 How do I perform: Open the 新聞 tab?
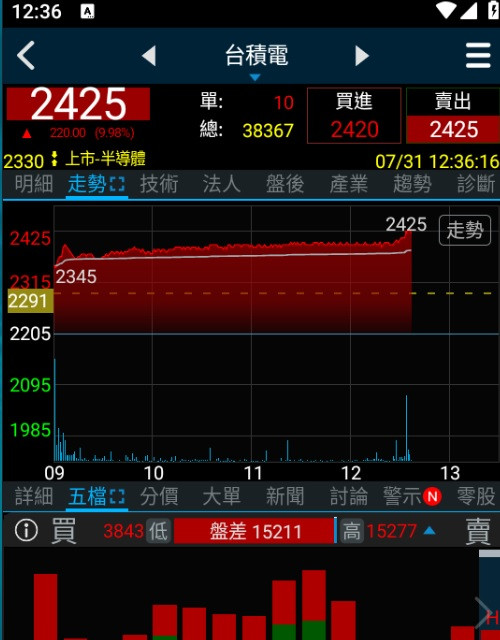coord(285,496)
